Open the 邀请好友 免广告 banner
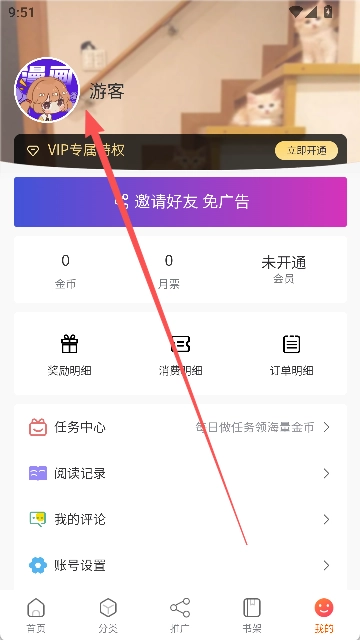Screen dimensions: 360x640 (x=180, y=202)
